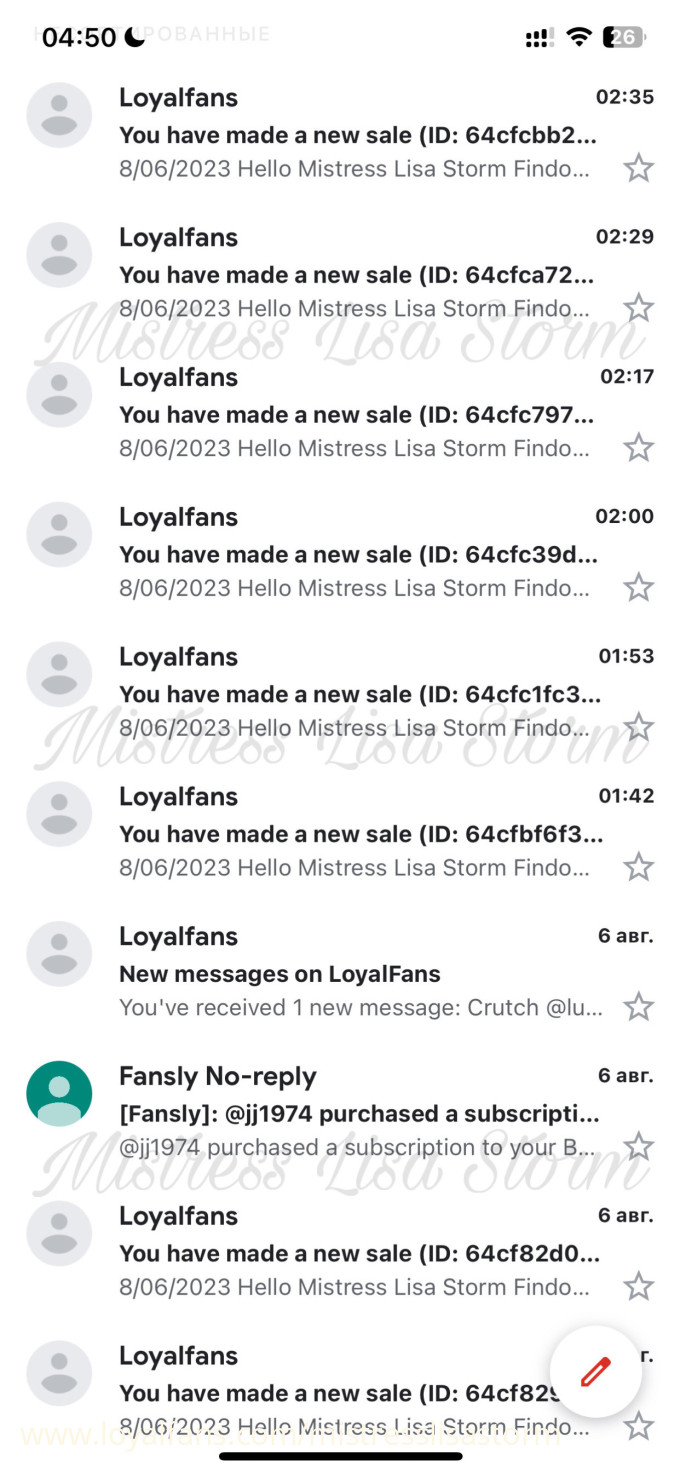This screenshot has height=1472, width=680.
Task: Star the Loyalfans email from 02:00
Action: (638, 587)
